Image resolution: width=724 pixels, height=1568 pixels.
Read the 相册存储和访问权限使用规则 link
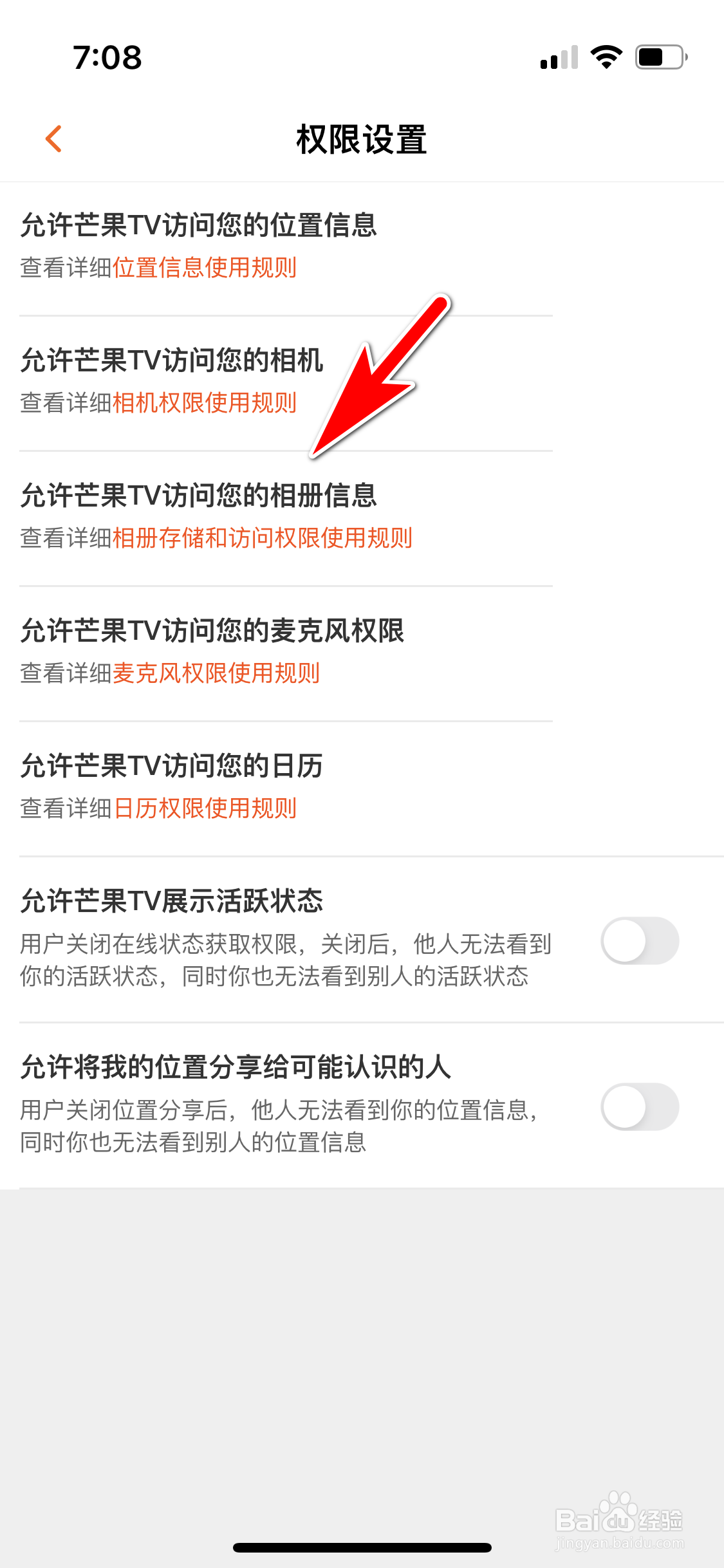(x=263, y=538)
